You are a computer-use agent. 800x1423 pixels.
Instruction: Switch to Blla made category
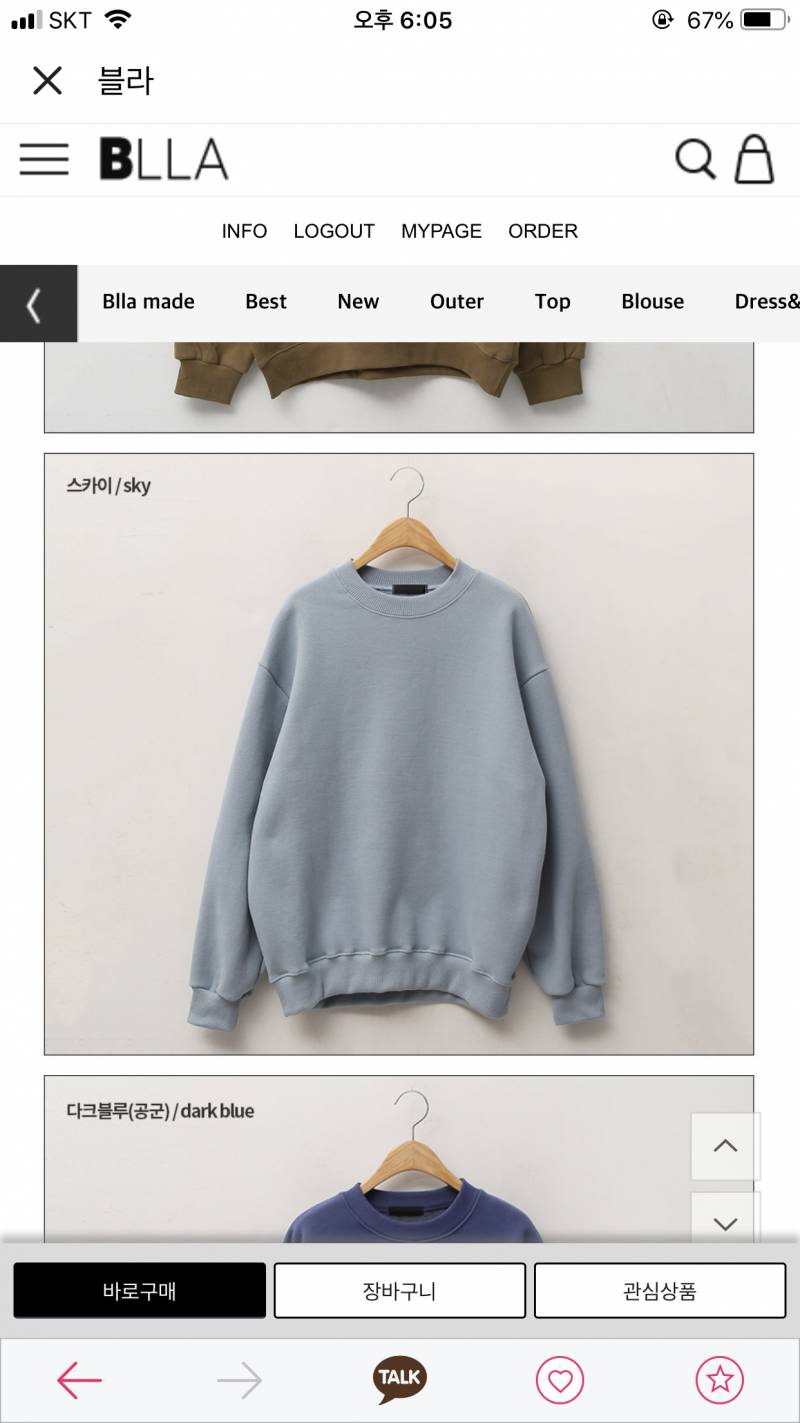click(x=148, y=302)
